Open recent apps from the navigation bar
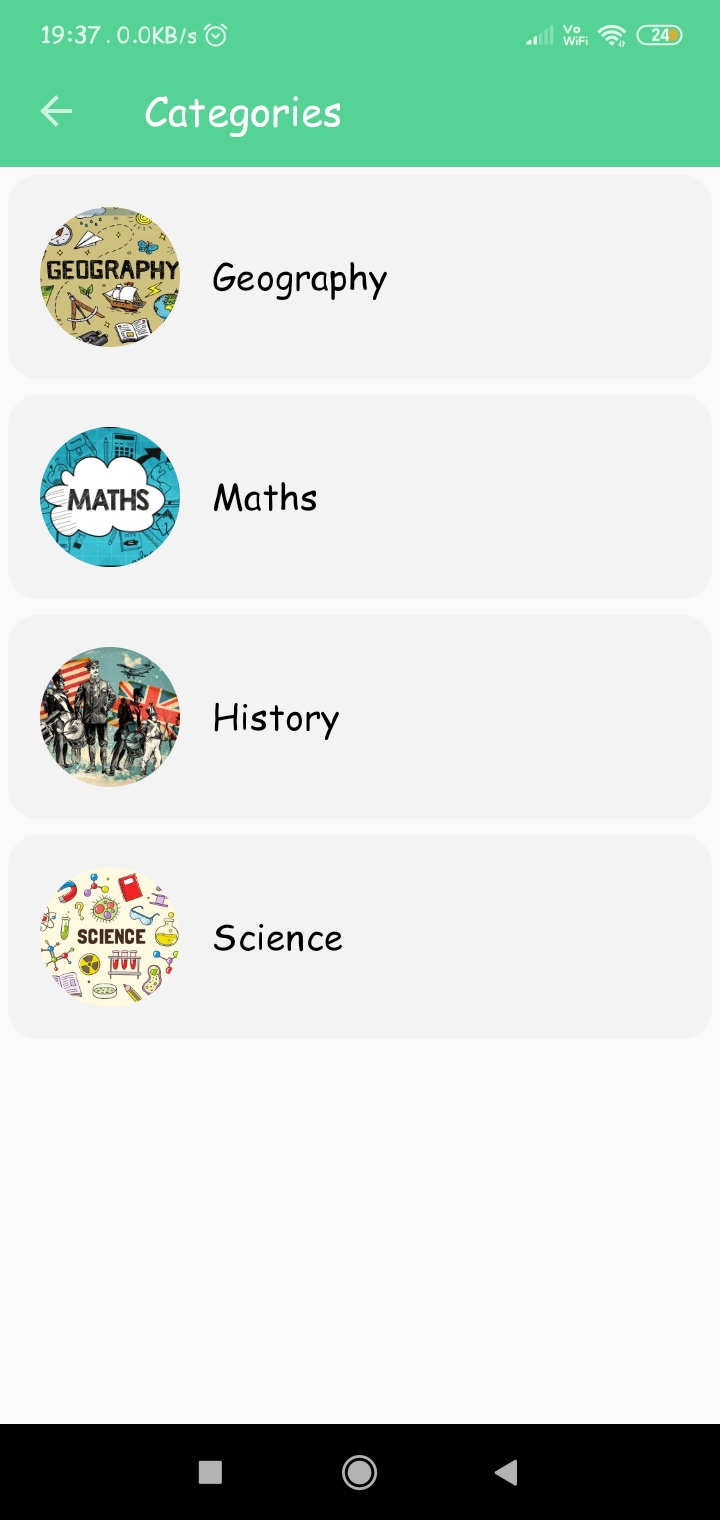Screen dimensions: 720x1520 210,1472
